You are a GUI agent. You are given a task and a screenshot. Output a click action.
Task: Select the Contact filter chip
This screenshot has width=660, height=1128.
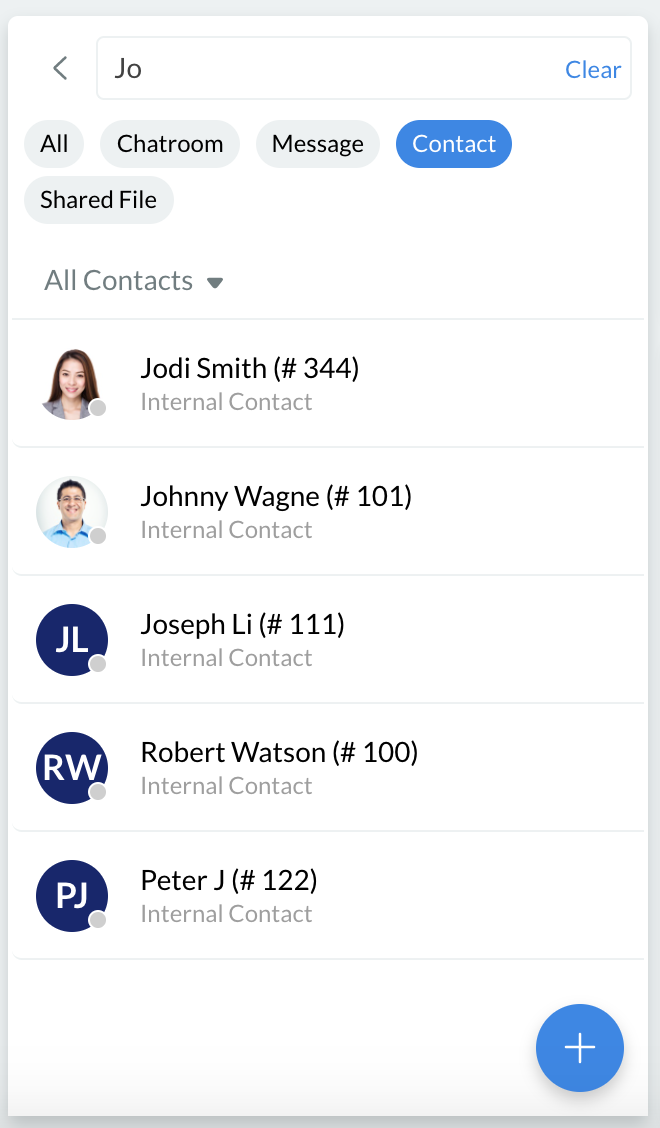pos(454,144)
